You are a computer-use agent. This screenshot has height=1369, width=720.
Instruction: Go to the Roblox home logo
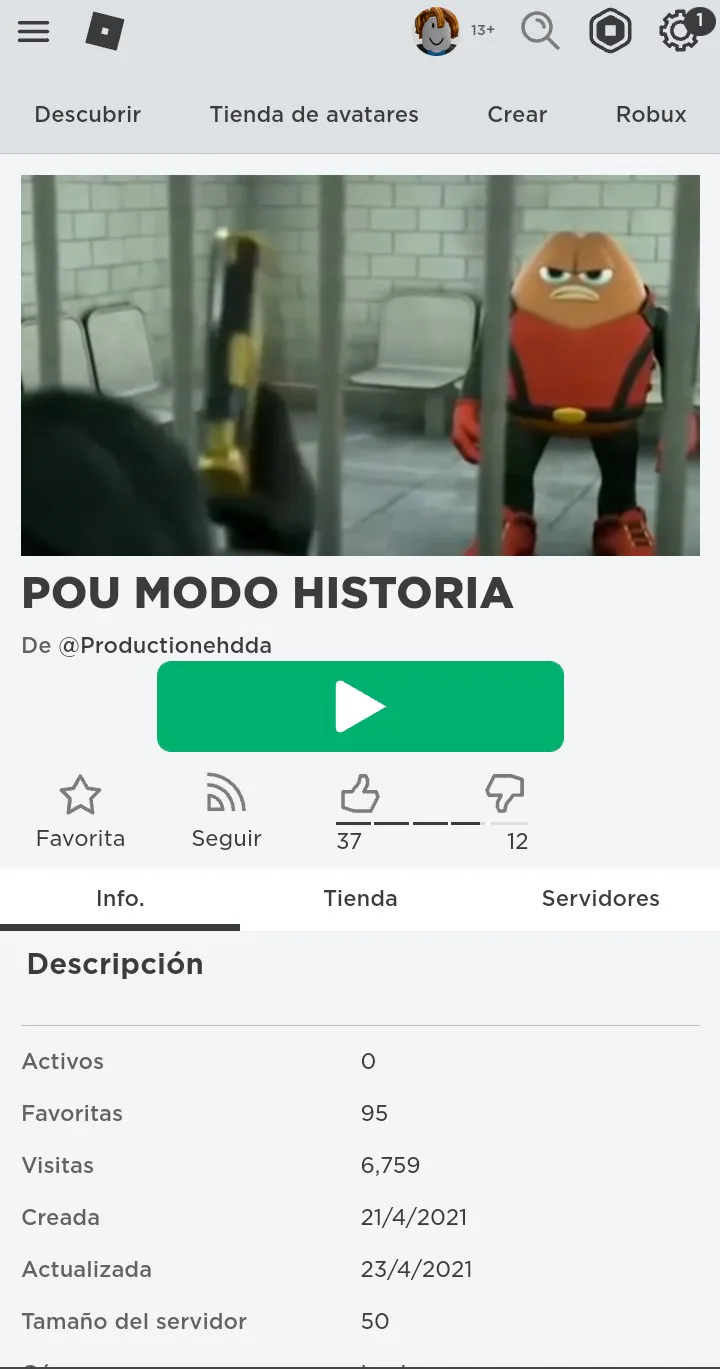pyautogui.click(x=104, y=32)
